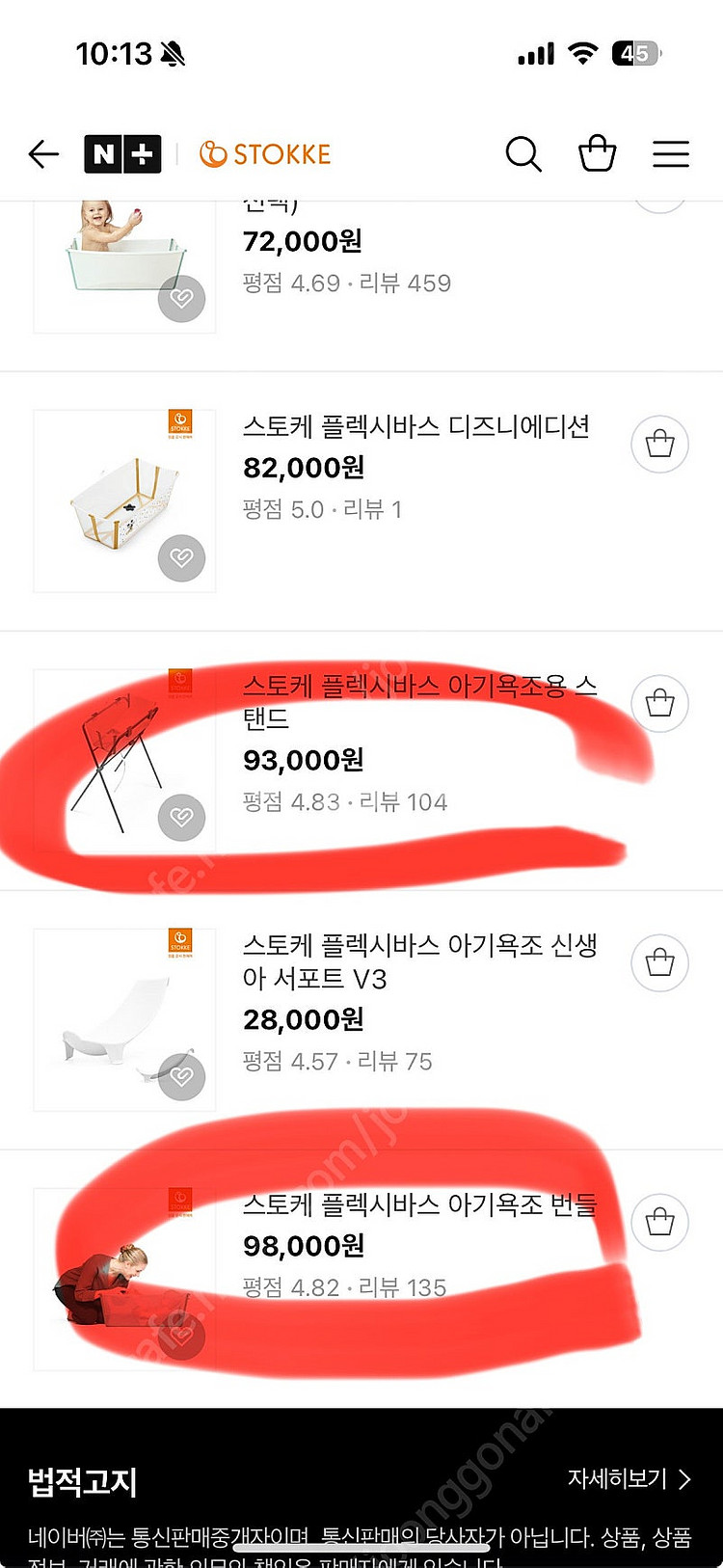Image resolution: width=723 pixels, height=1568 pixels.
Task: Open 플렉시바스 아기욕조 번들 product
Action: click(419, 1204)
